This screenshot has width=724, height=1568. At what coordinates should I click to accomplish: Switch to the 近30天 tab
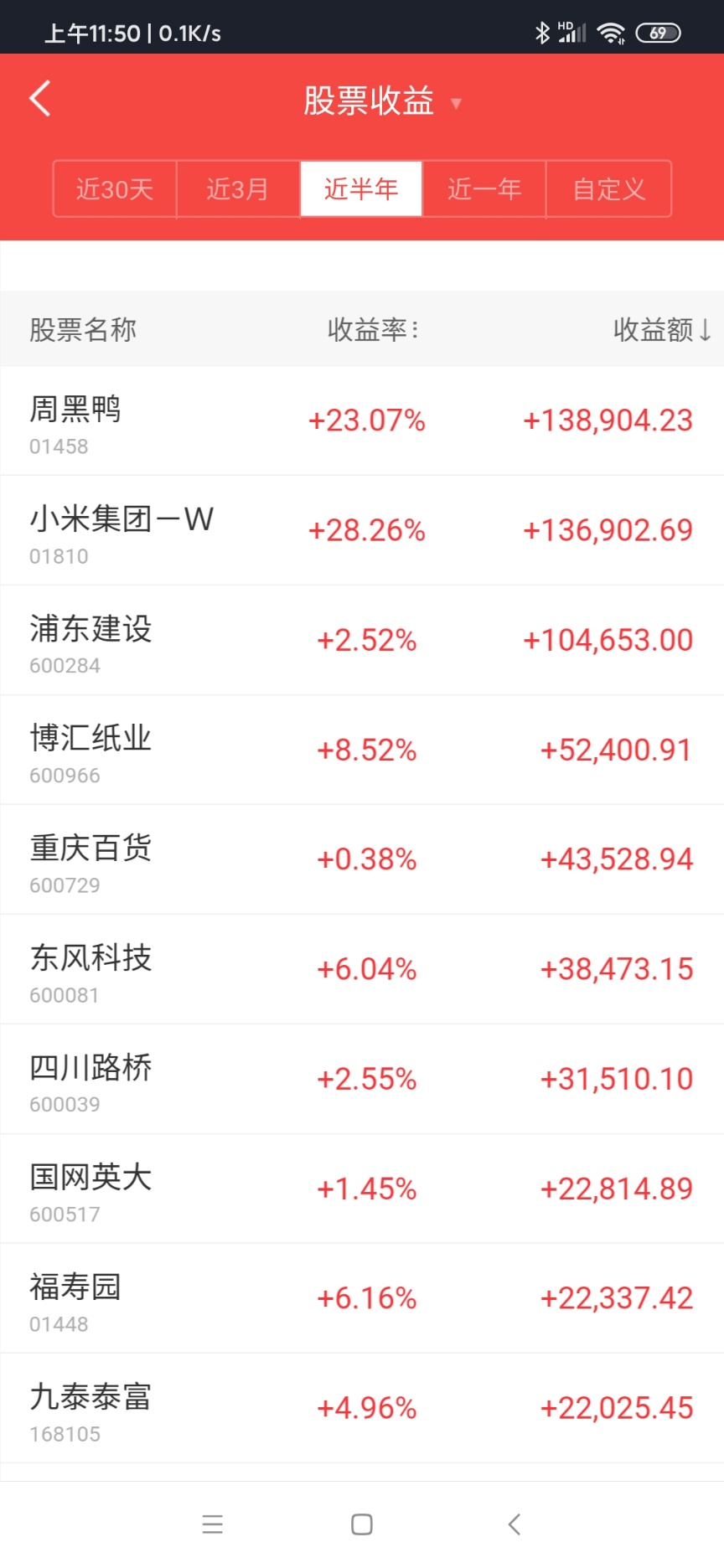(115, 189)
